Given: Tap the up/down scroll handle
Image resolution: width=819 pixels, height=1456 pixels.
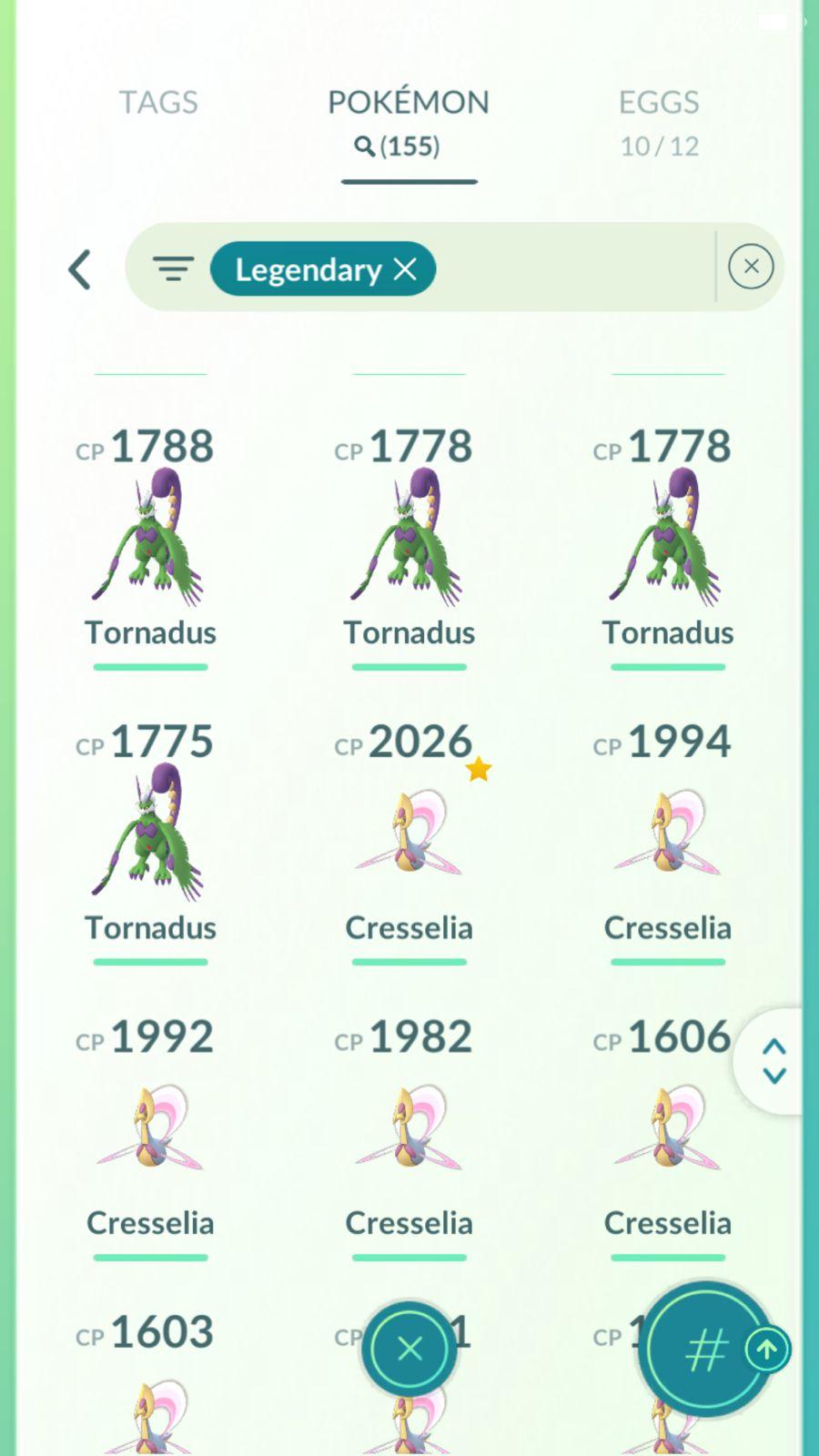Looking at the screenshot, I should (x=773, y=1061).
